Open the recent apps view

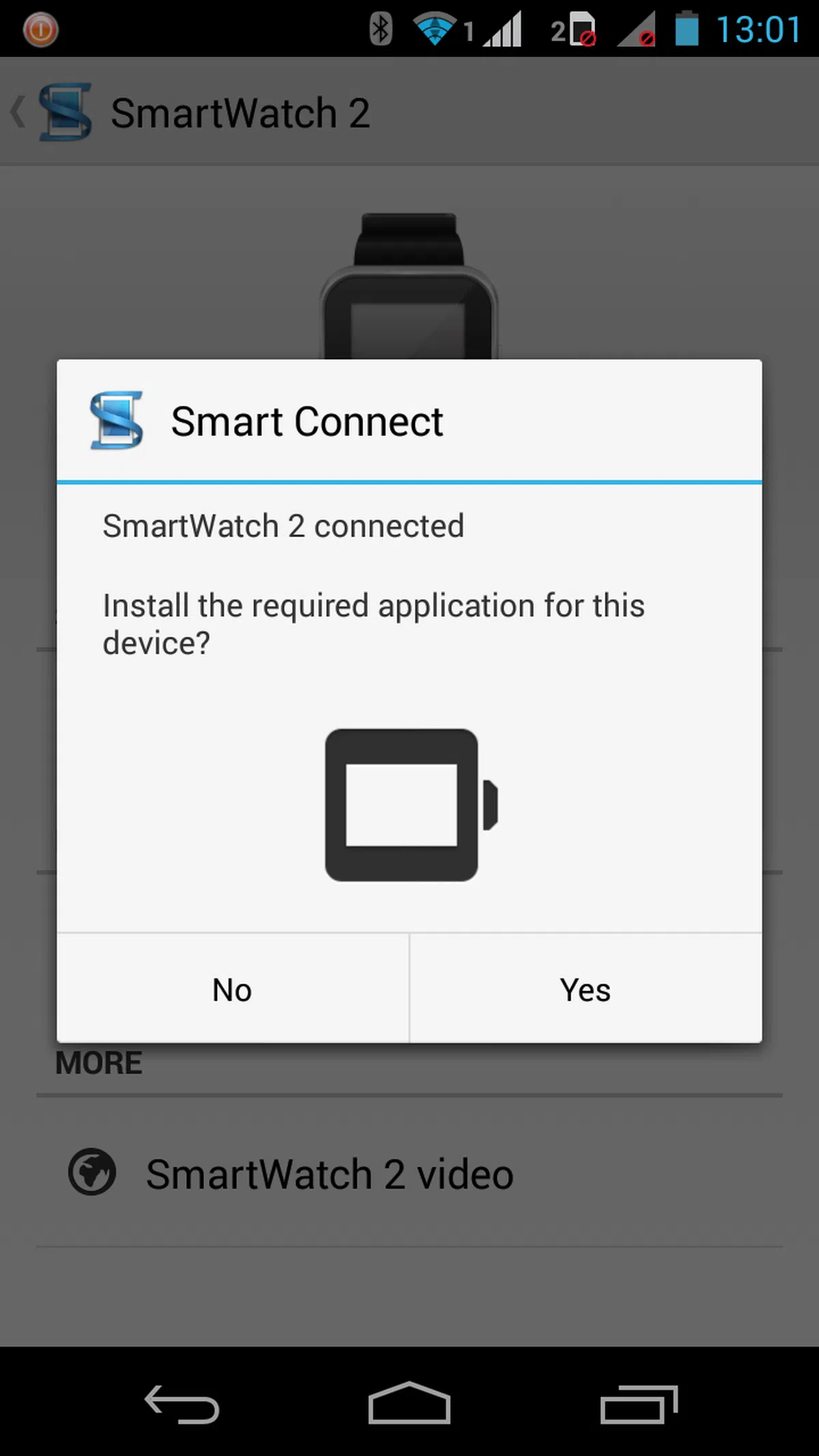(x=639, y=1404)
